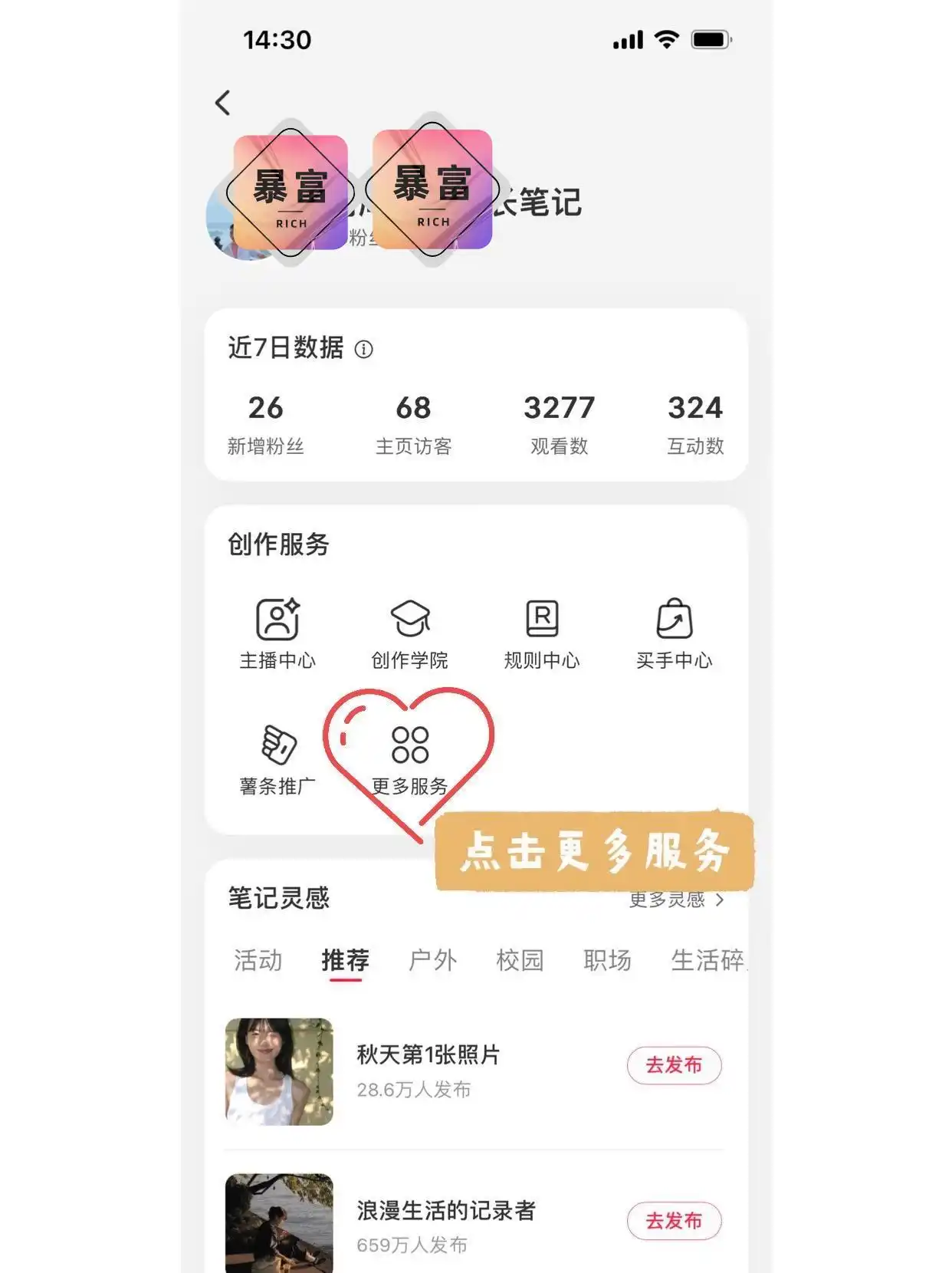Open 买手中心
The image size is (952, 1273).
click(674, 633)
